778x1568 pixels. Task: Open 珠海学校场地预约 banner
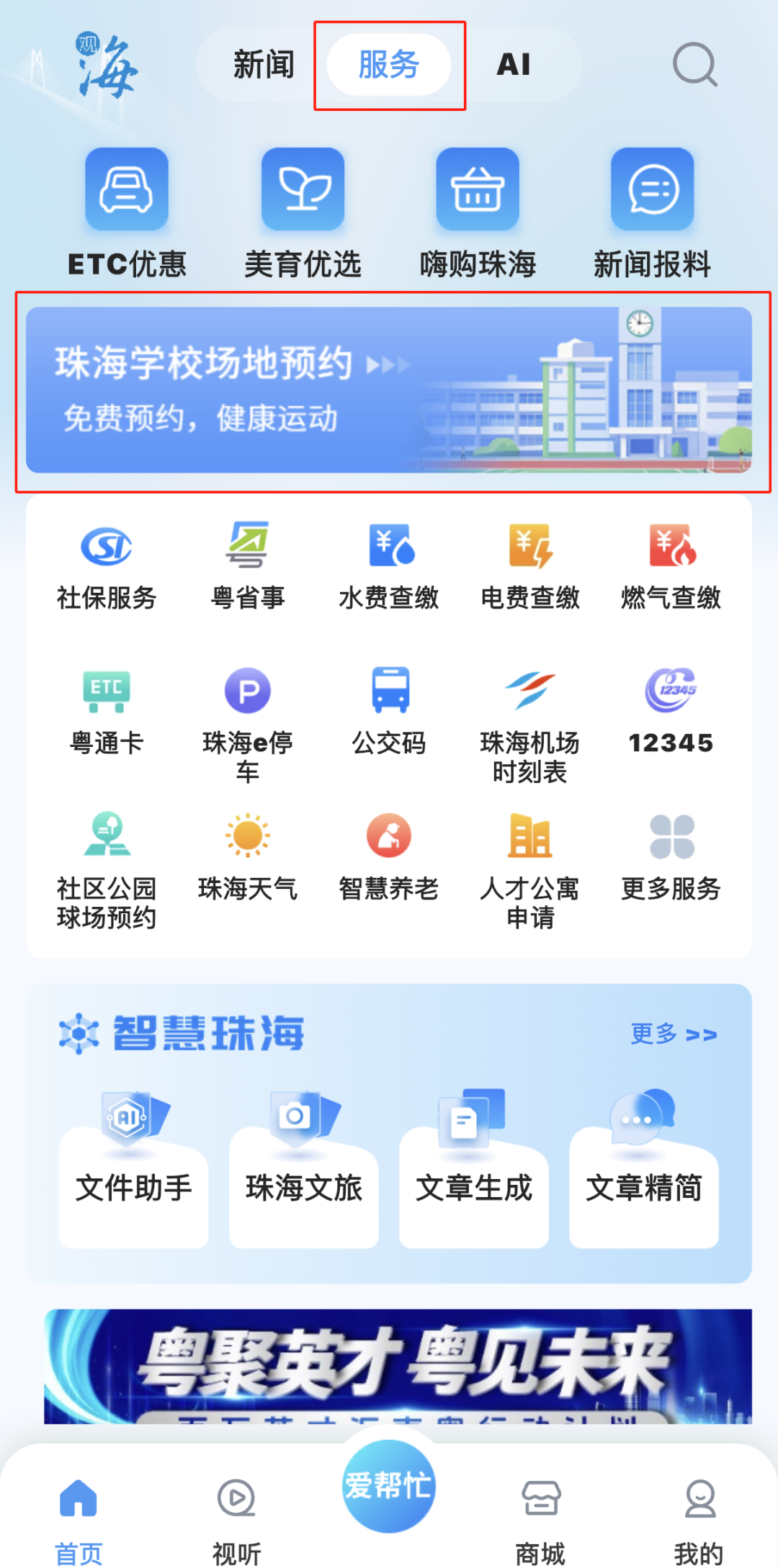tap(389, 390)
